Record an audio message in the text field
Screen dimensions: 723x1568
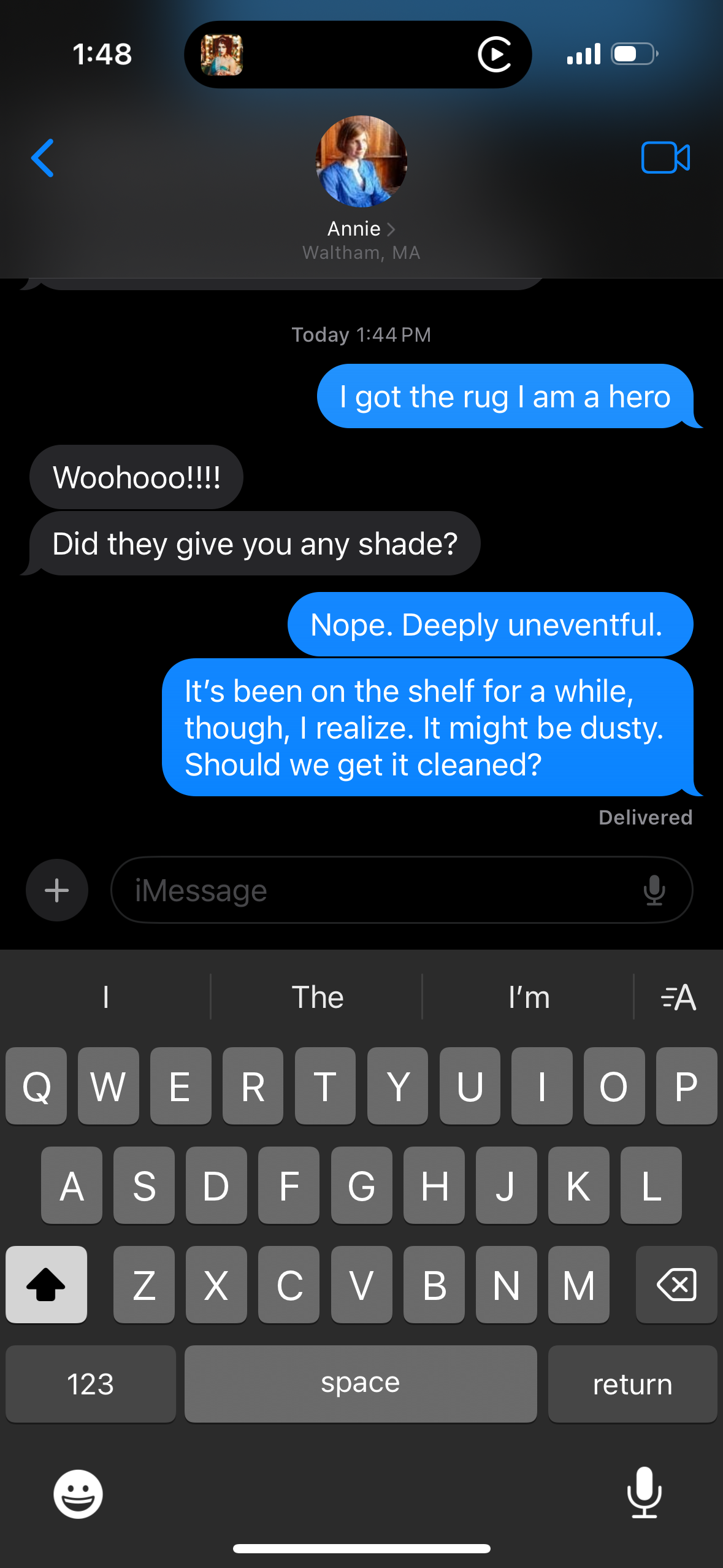[654, 890]
